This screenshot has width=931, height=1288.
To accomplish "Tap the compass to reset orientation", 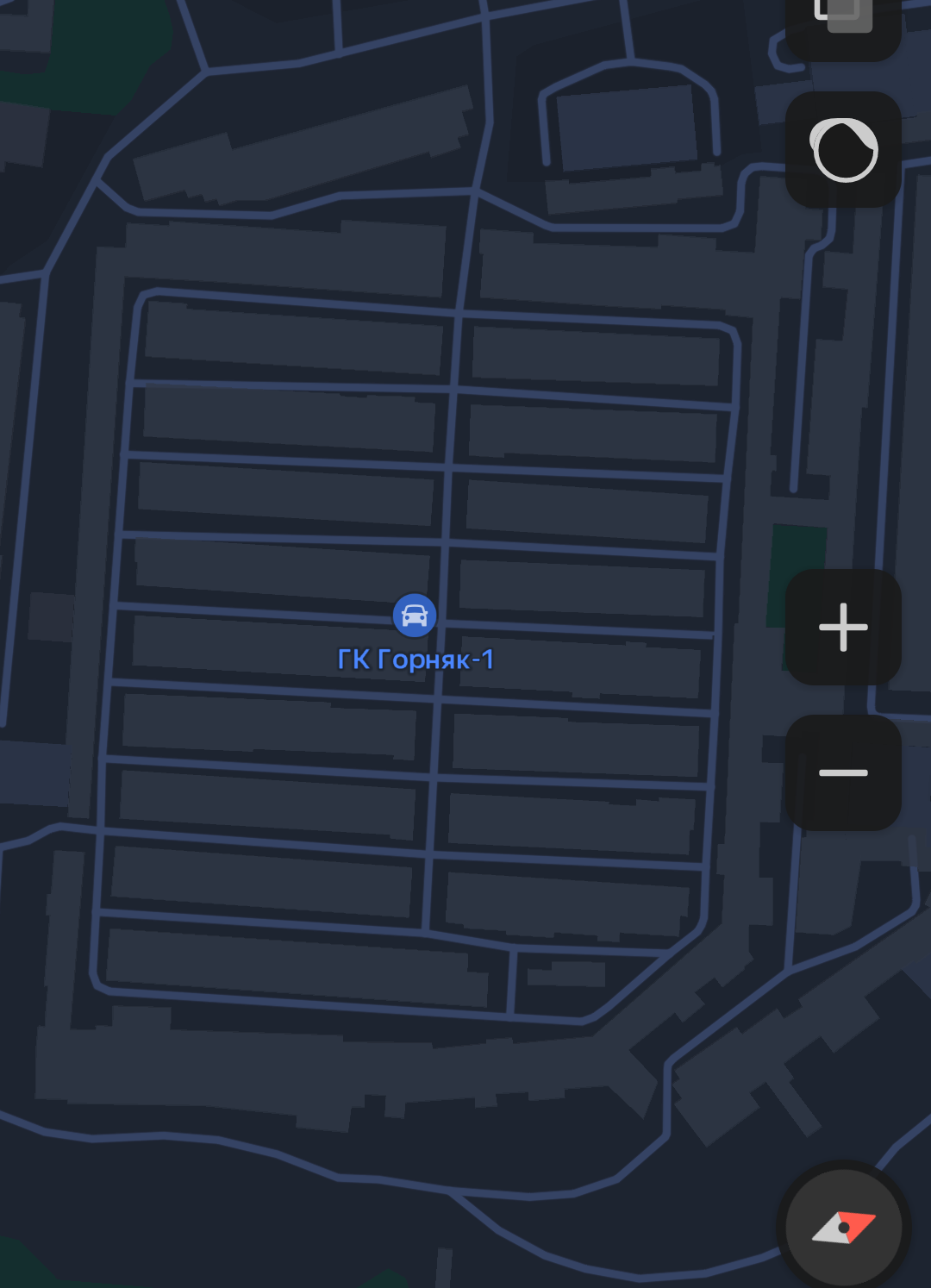I will (844, 1227).
